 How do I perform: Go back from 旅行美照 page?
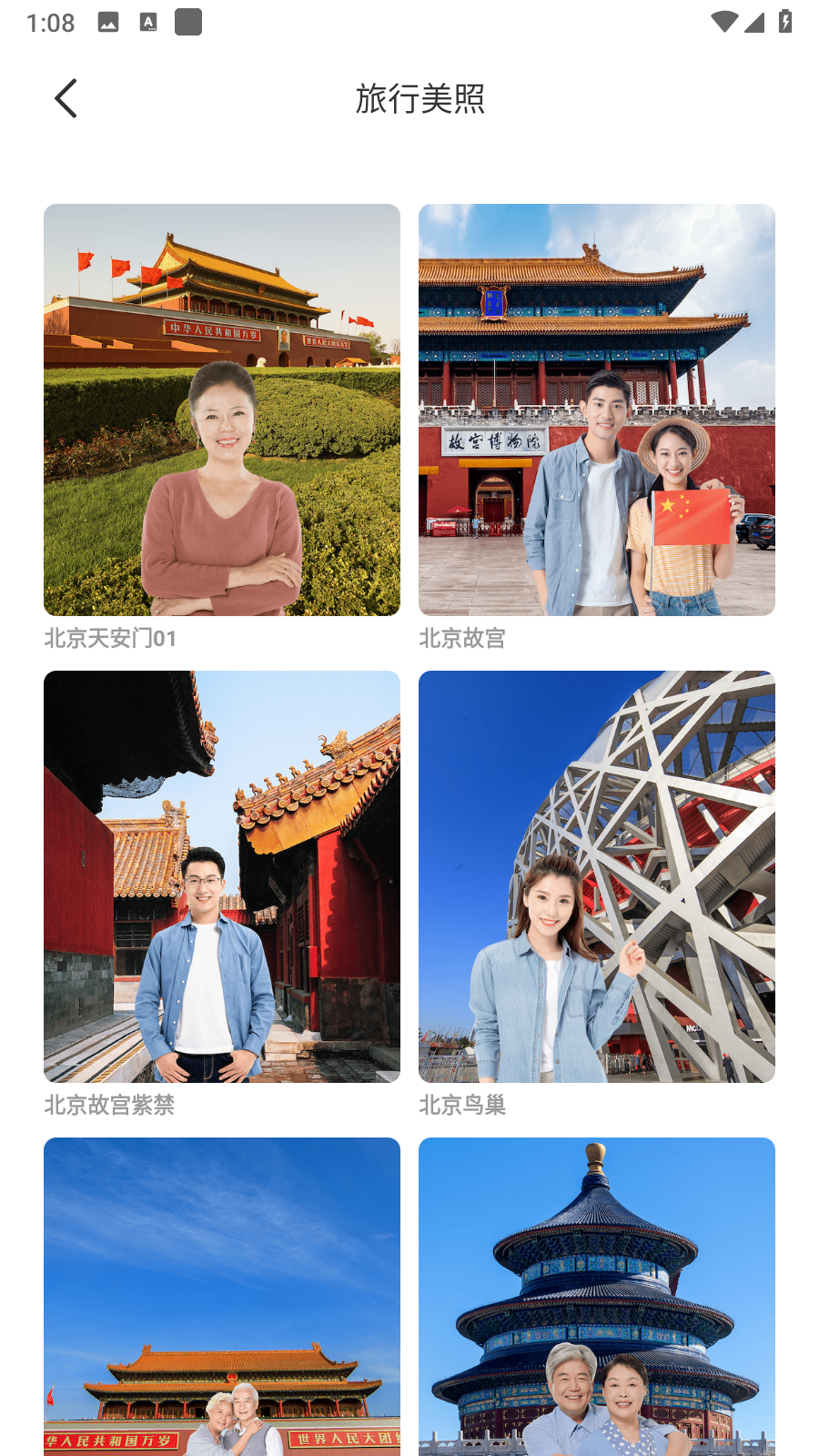[66, 98]
